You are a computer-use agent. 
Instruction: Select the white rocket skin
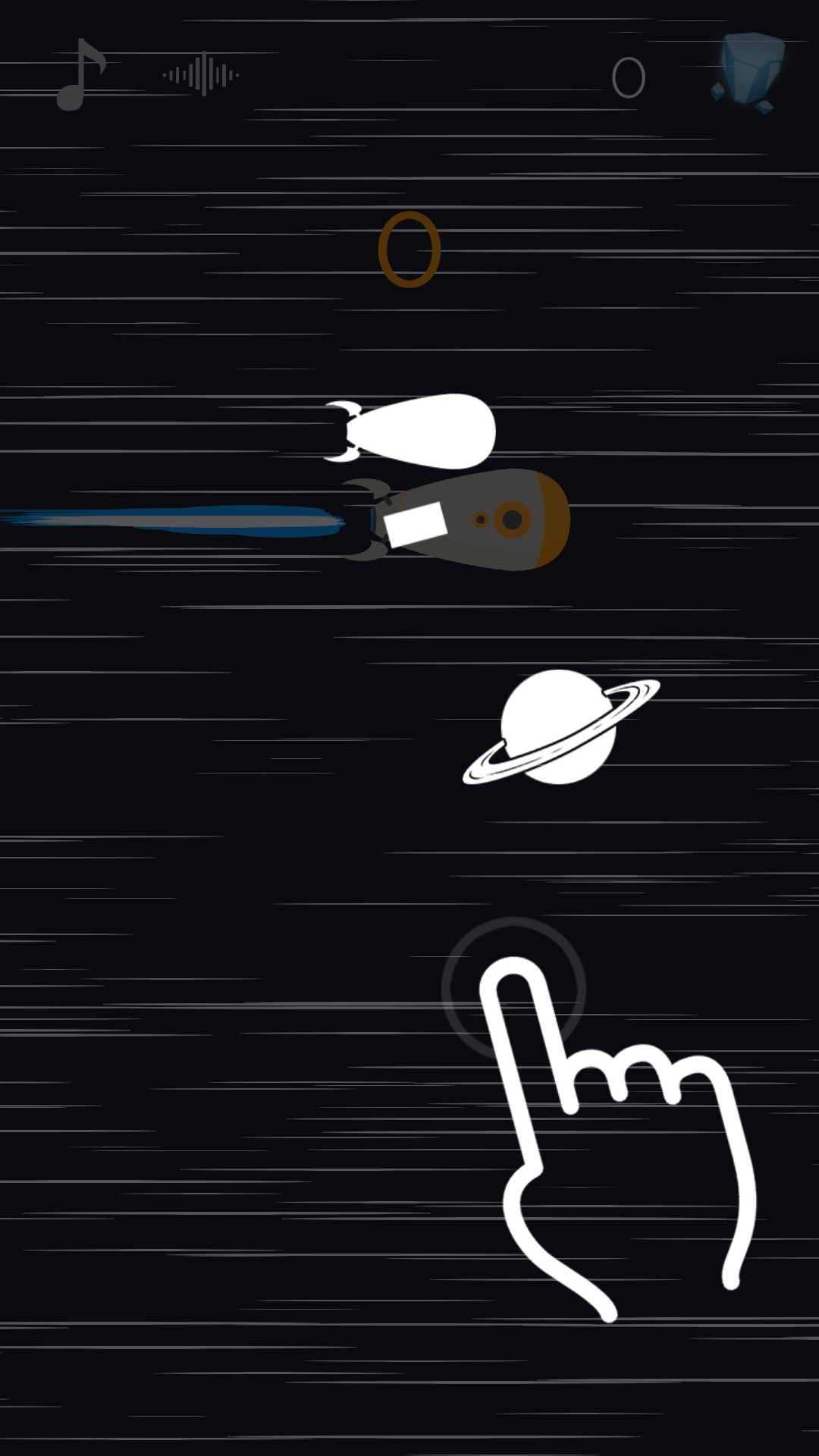coord(416,431)
